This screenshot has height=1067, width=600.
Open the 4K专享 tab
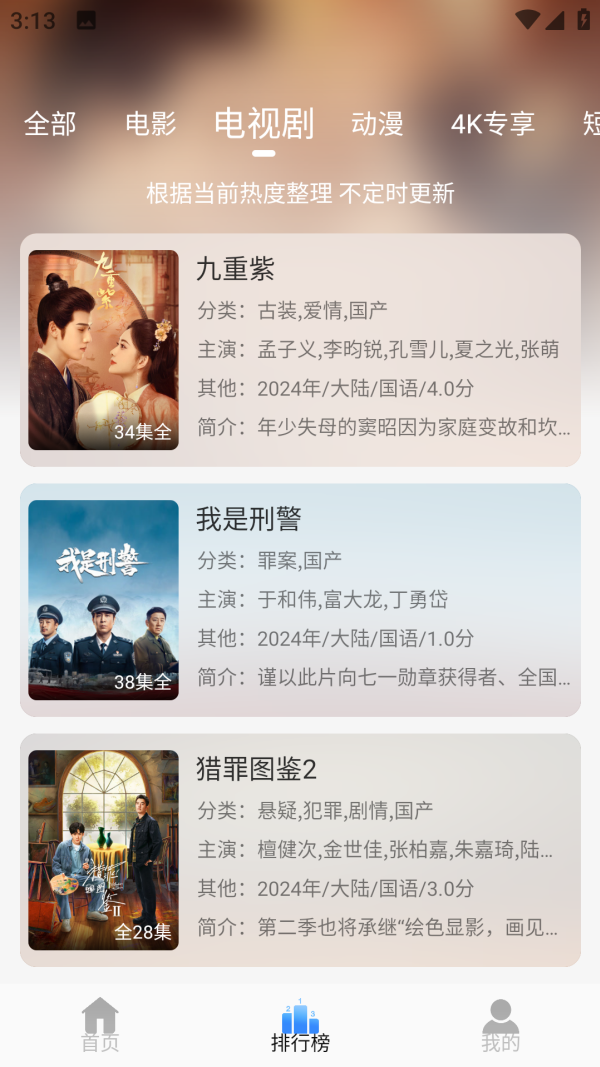[x=492, y=124]
